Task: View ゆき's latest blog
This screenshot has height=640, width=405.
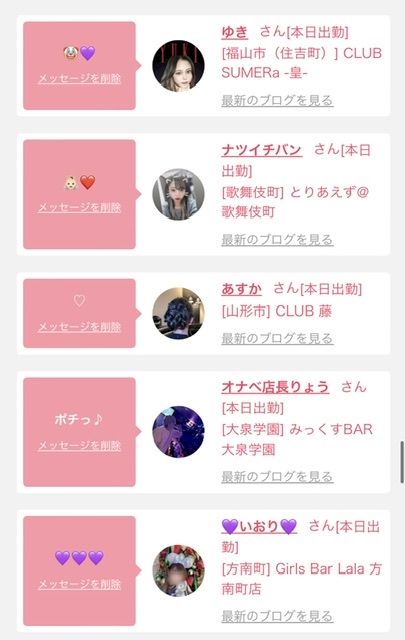Action: (277, 100)
